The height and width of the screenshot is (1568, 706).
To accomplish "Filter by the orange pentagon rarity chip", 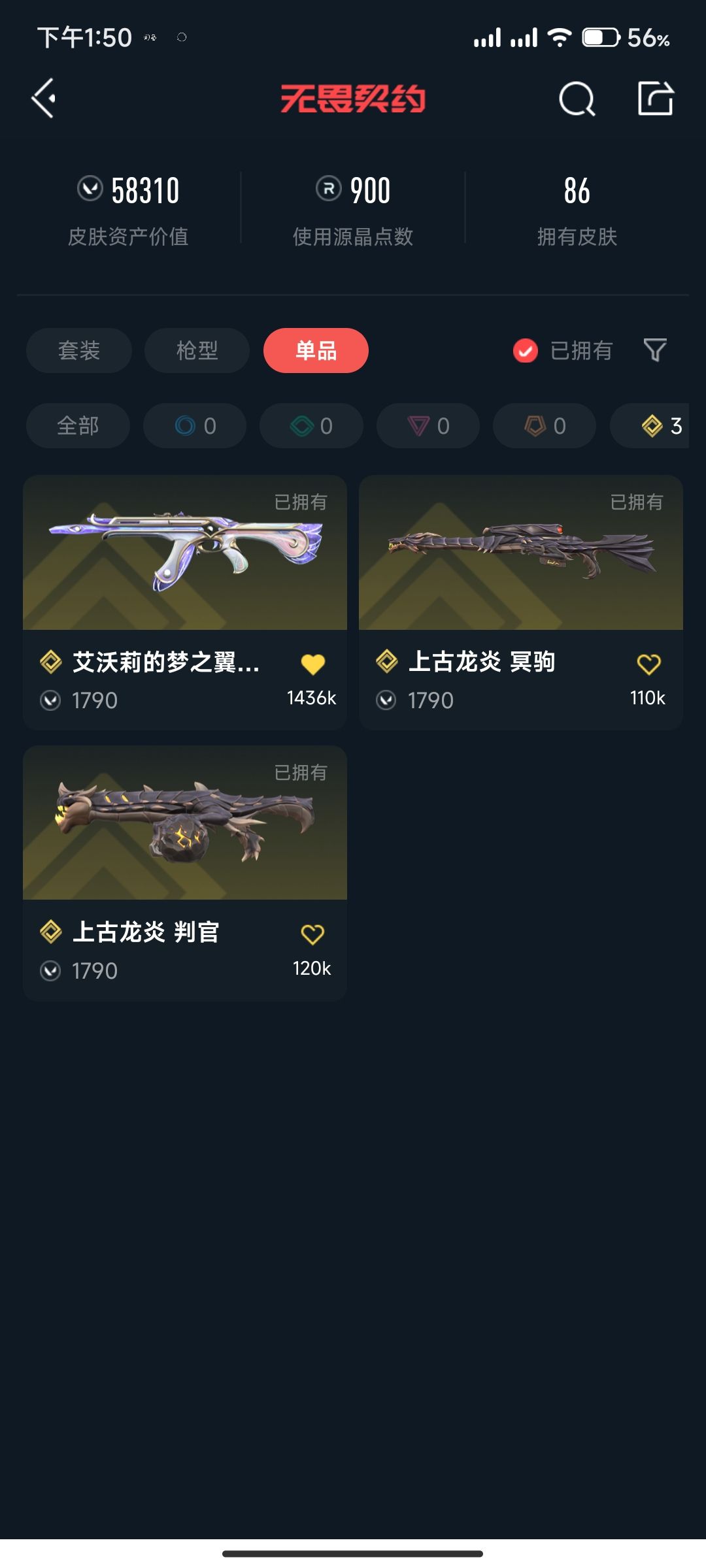I will pyautogui.click(x=545, y=426).
